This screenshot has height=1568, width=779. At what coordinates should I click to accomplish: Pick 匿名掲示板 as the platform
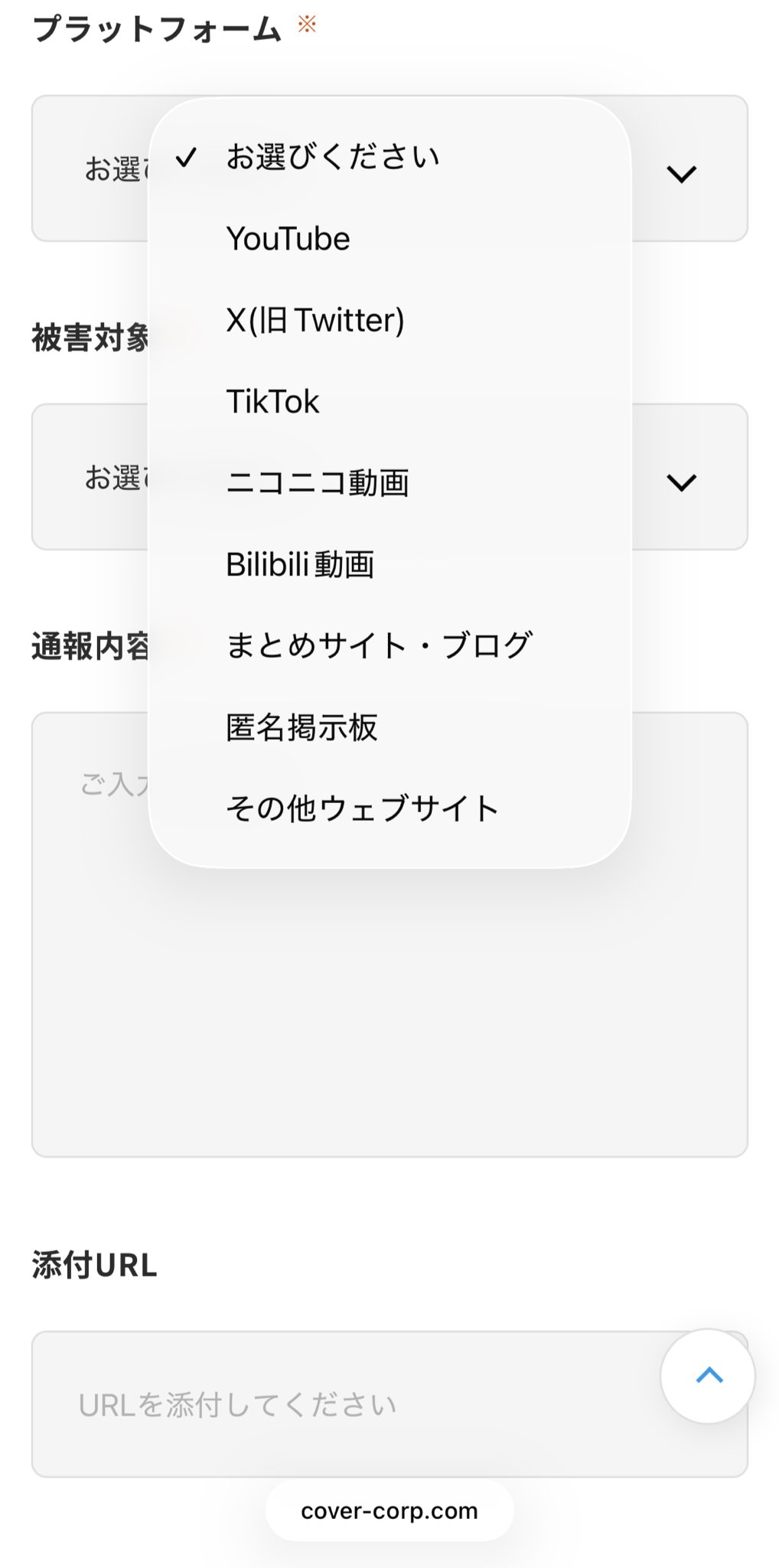pyautogui.click(x=301, y=727)
